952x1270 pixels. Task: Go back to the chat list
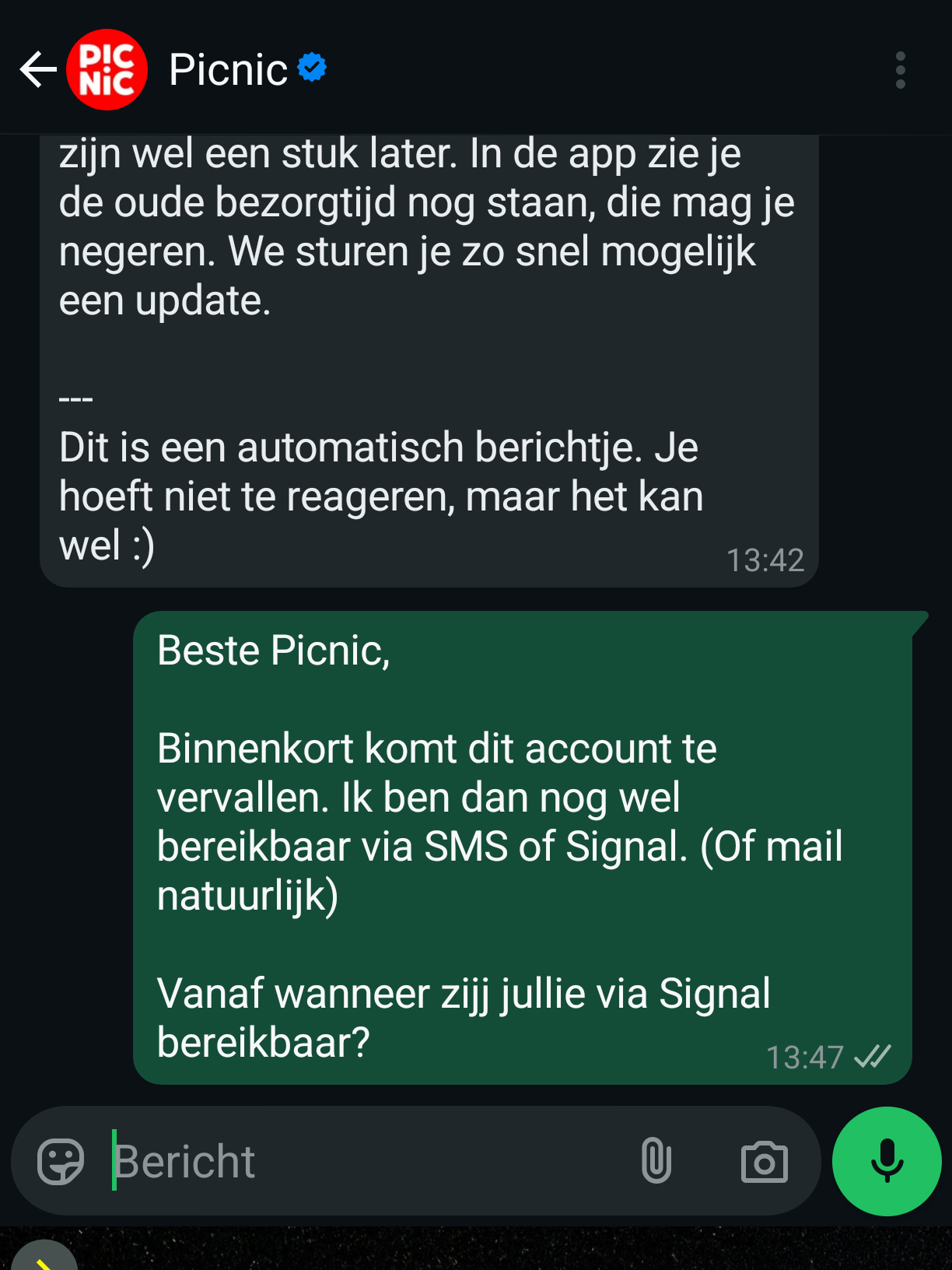point(37,70)
